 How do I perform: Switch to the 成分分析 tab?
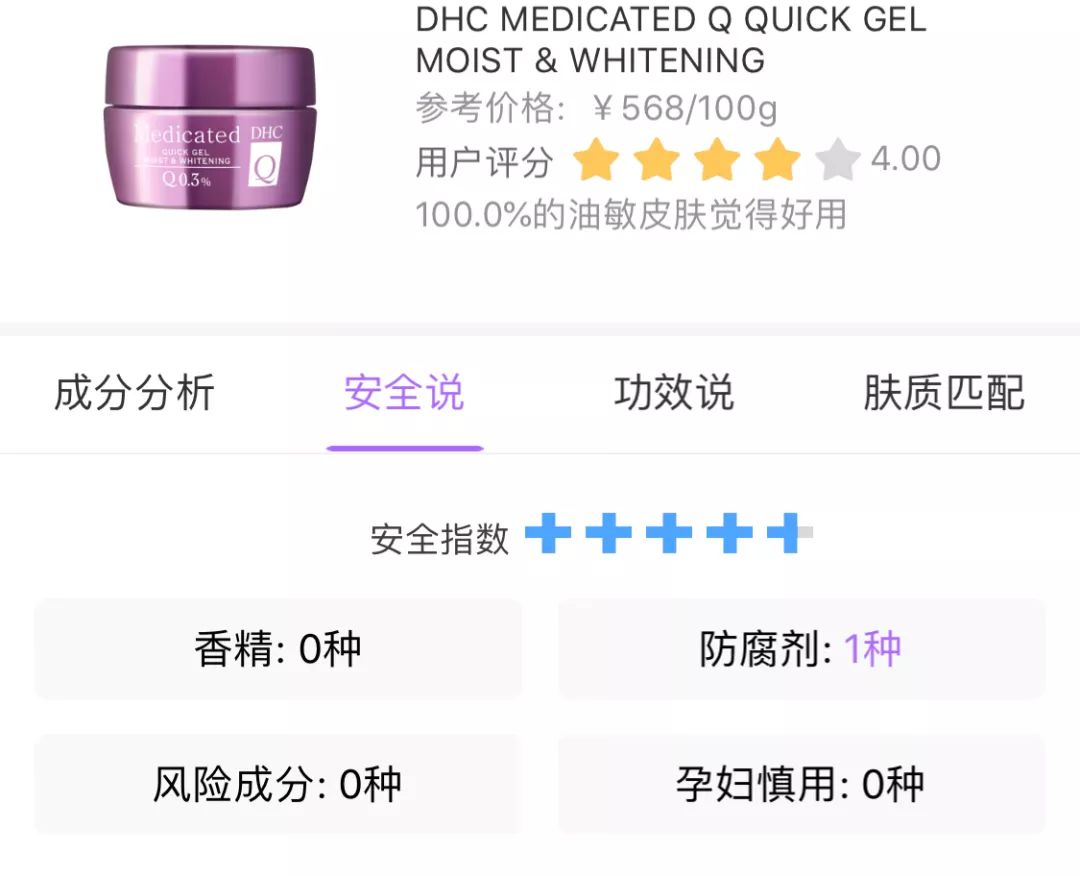(134, 394)
